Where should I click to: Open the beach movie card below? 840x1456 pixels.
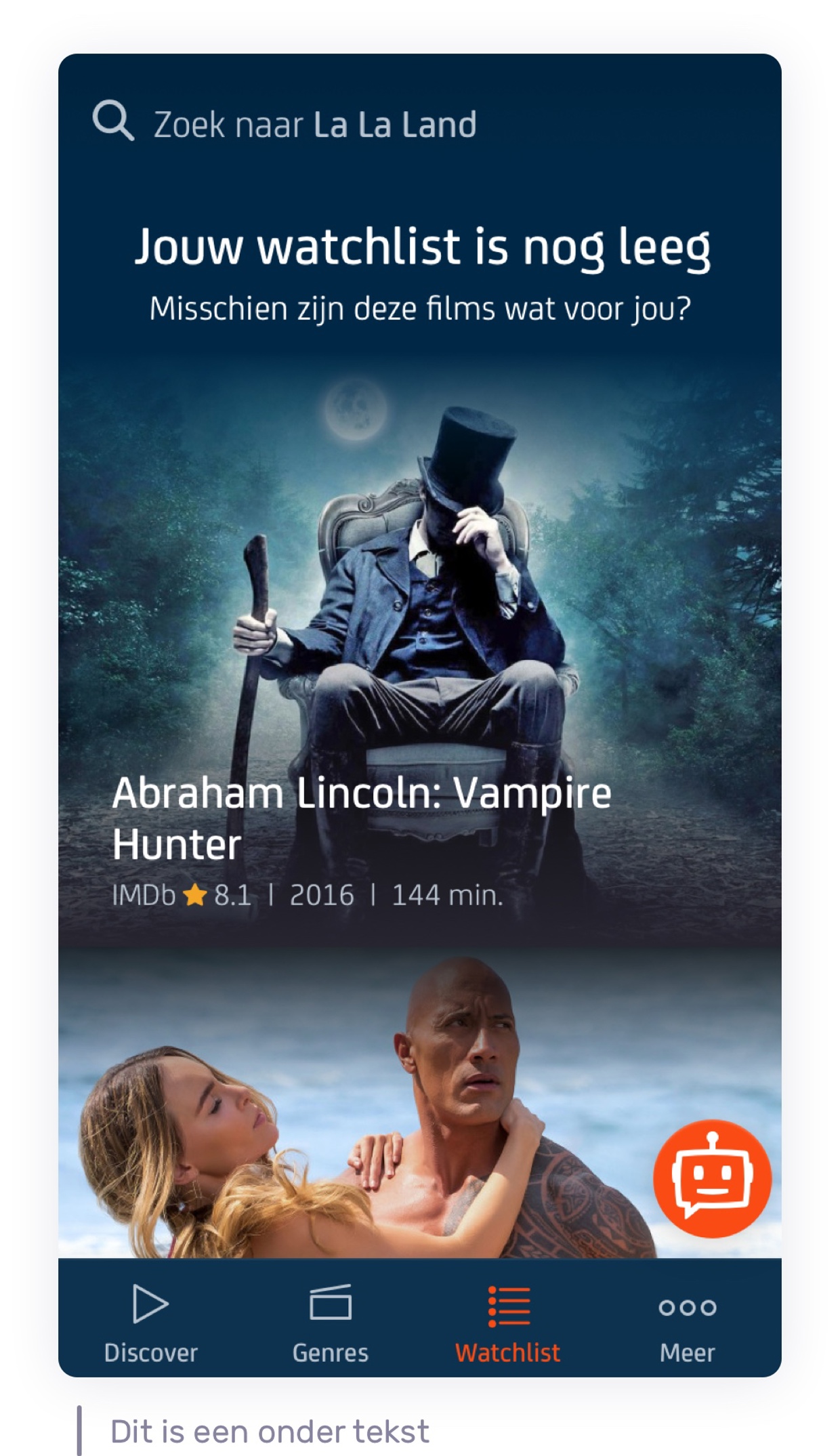352,1111
